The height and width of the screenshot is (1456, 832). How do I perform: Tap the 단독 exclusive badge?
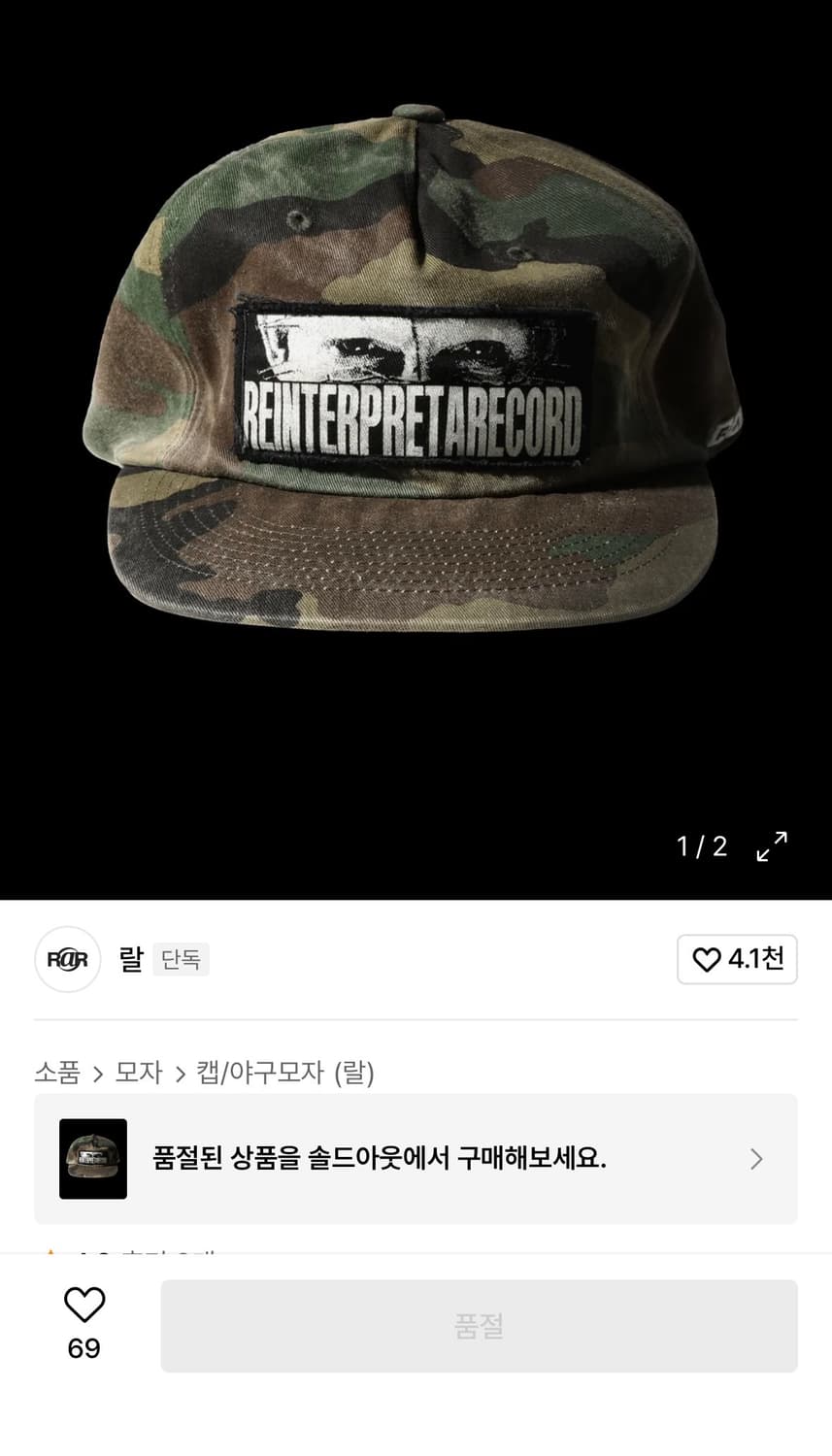point(181,959)
